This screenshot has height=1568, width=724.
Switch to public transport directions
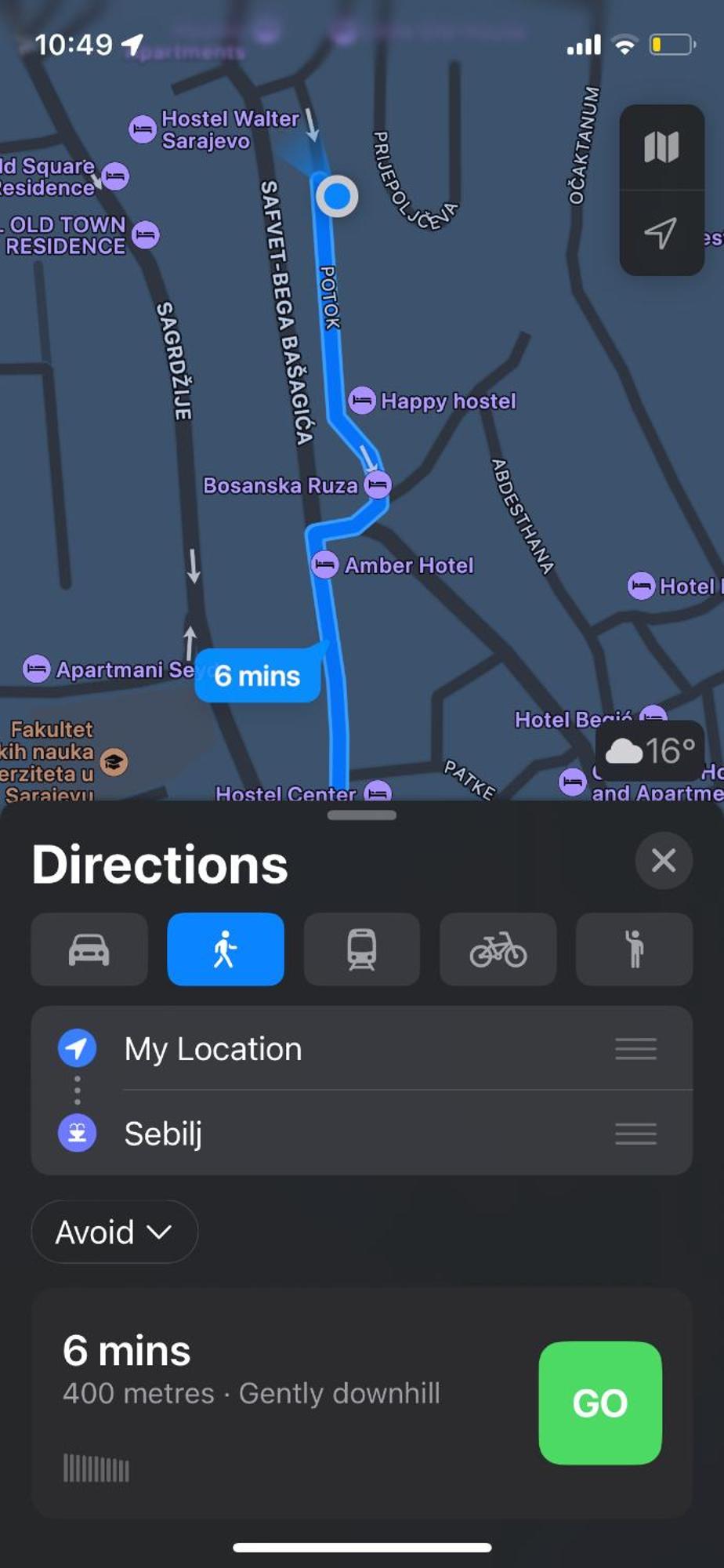pos(361,949)
